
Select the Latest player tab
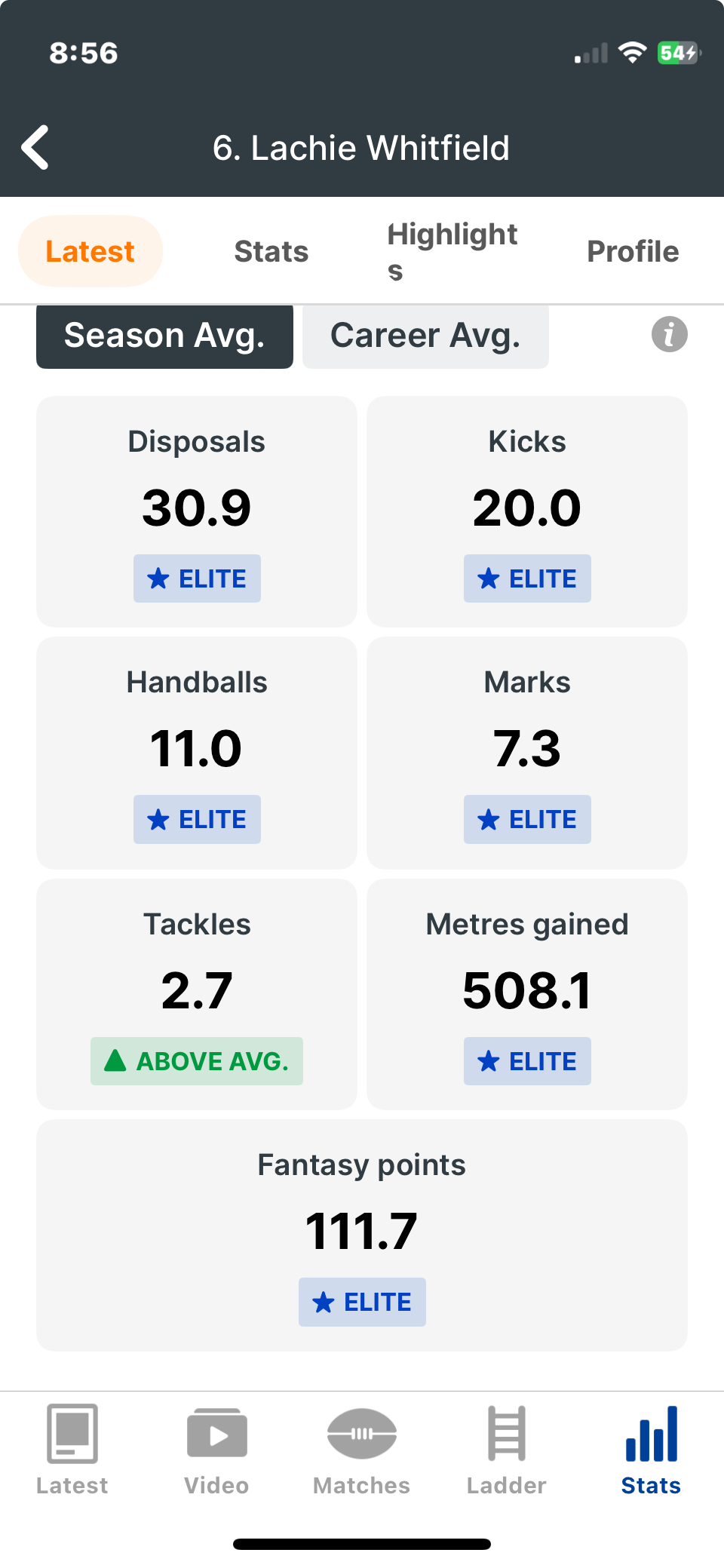[x=90, y=251]
